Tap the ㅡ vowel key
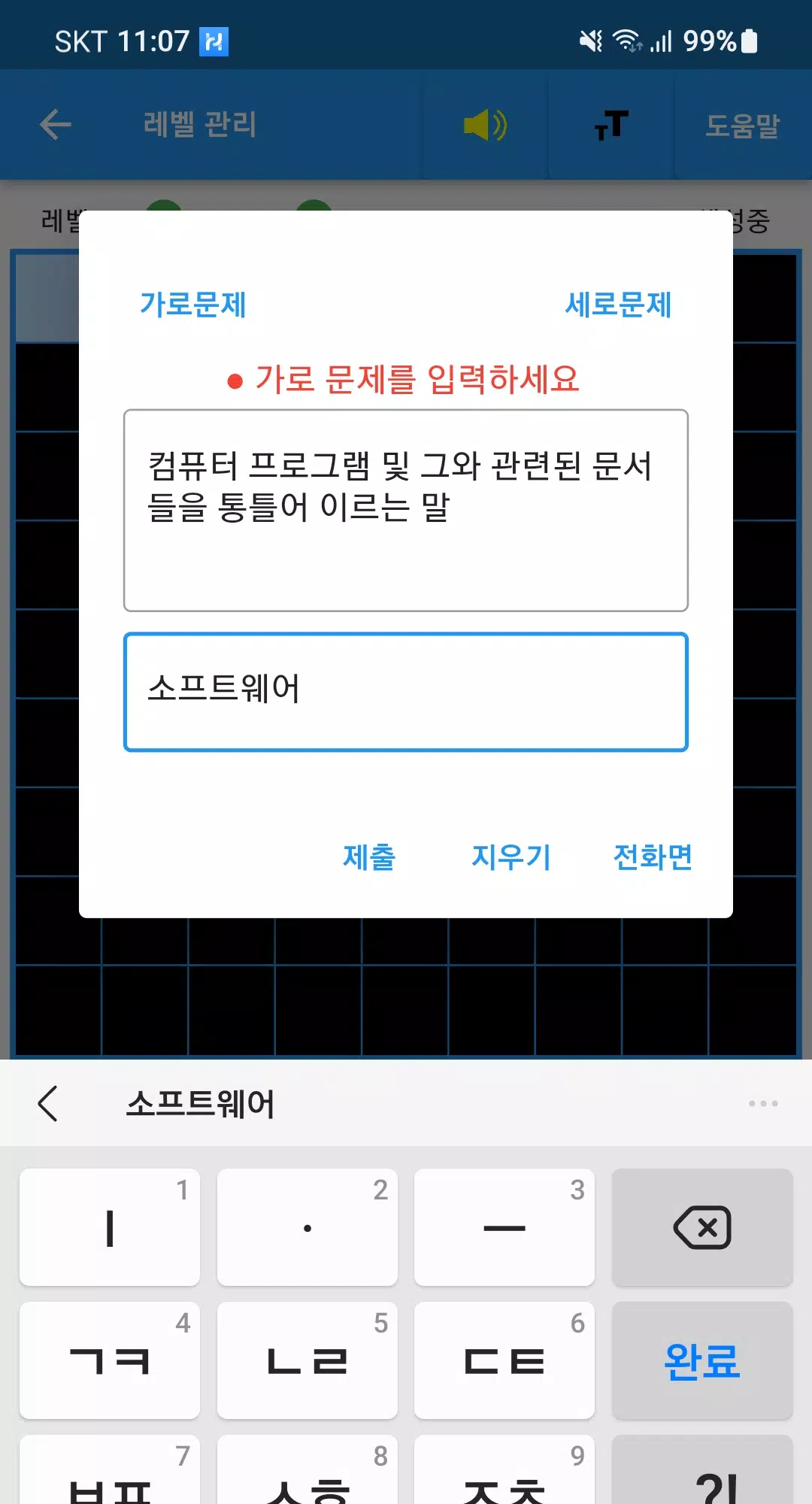This screenshot has height=1504, width=812. pyautogui.click(x=504, y=1227)
